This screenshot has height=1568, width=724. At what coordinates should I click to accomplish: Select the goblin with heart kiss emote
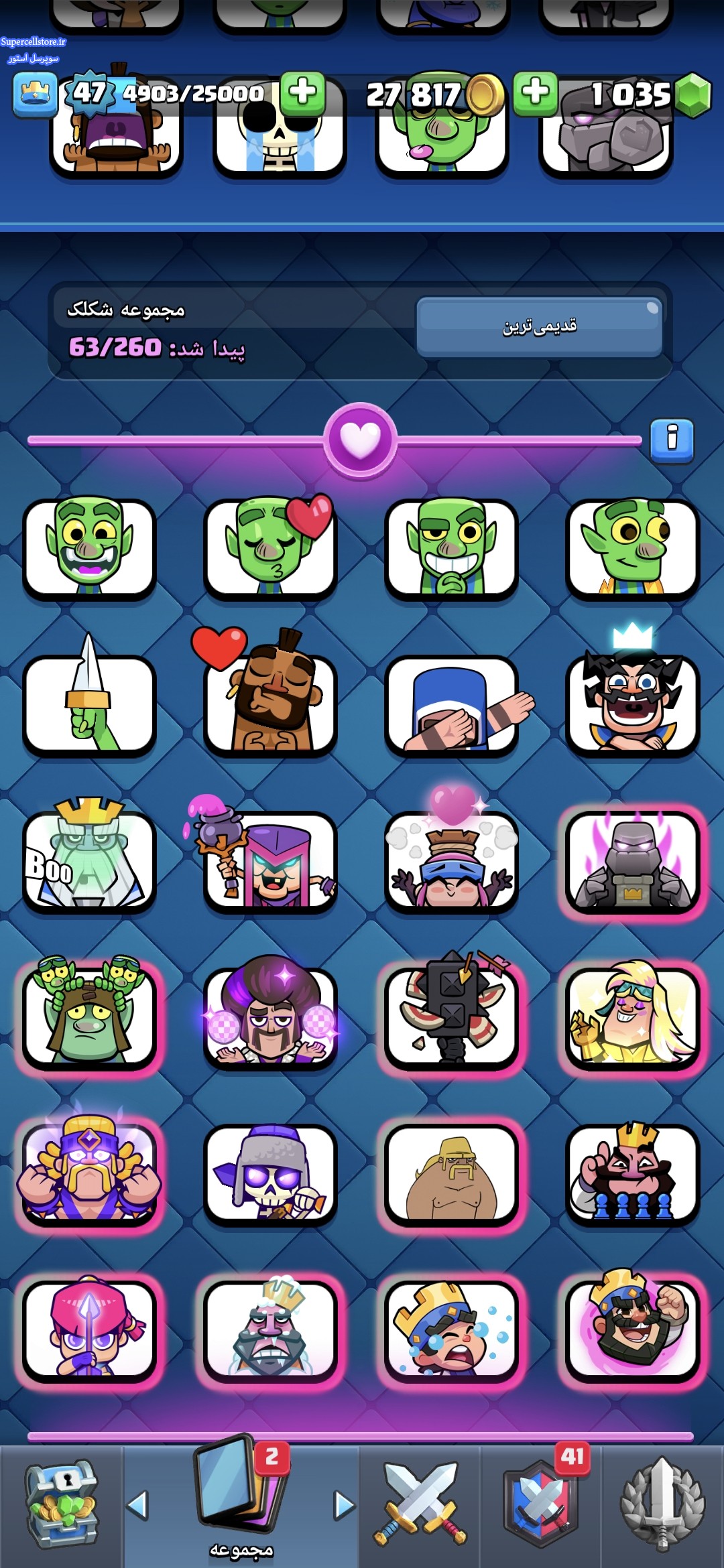pyautogui.click(x=271, y=548)
